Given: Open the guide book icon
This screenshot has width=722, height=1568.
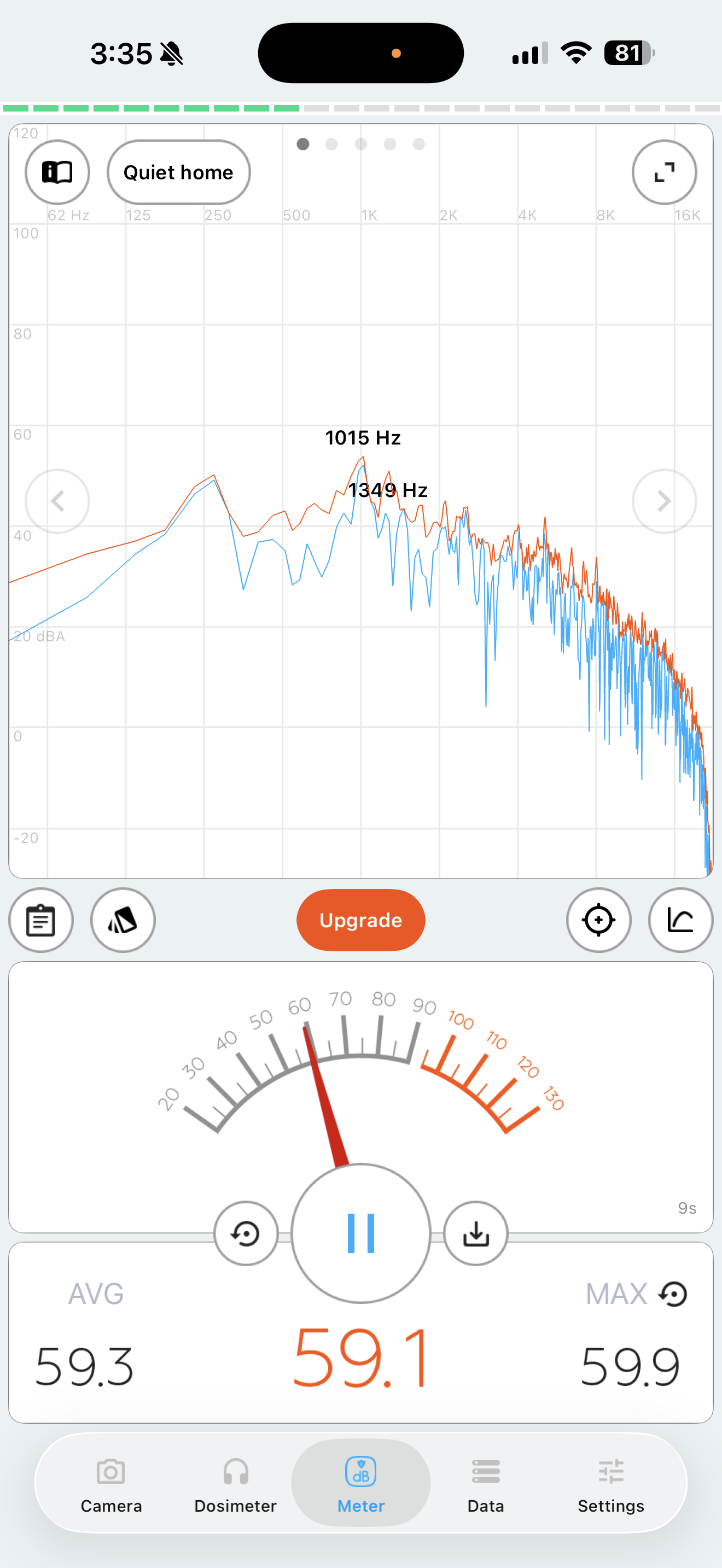Looking at the screenshot, I should click(57, 172).
